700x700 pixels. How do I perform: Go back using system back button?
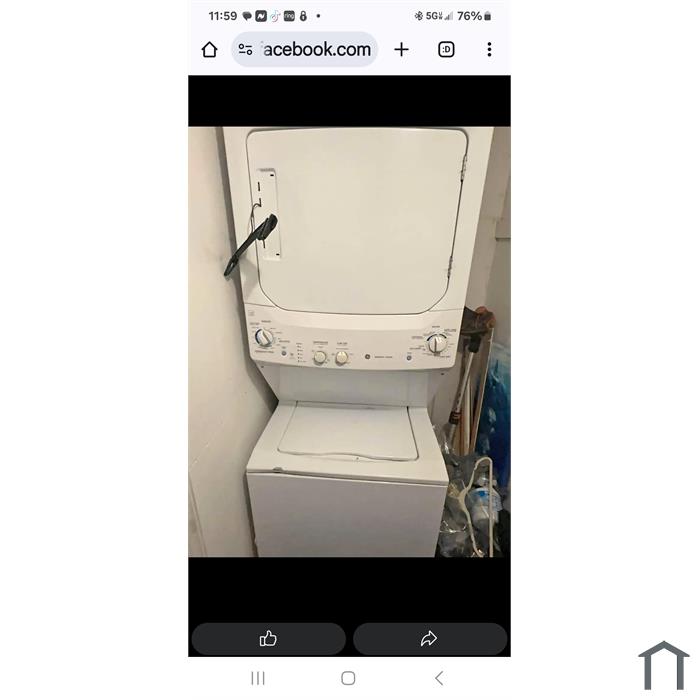(x=438, y=678)
